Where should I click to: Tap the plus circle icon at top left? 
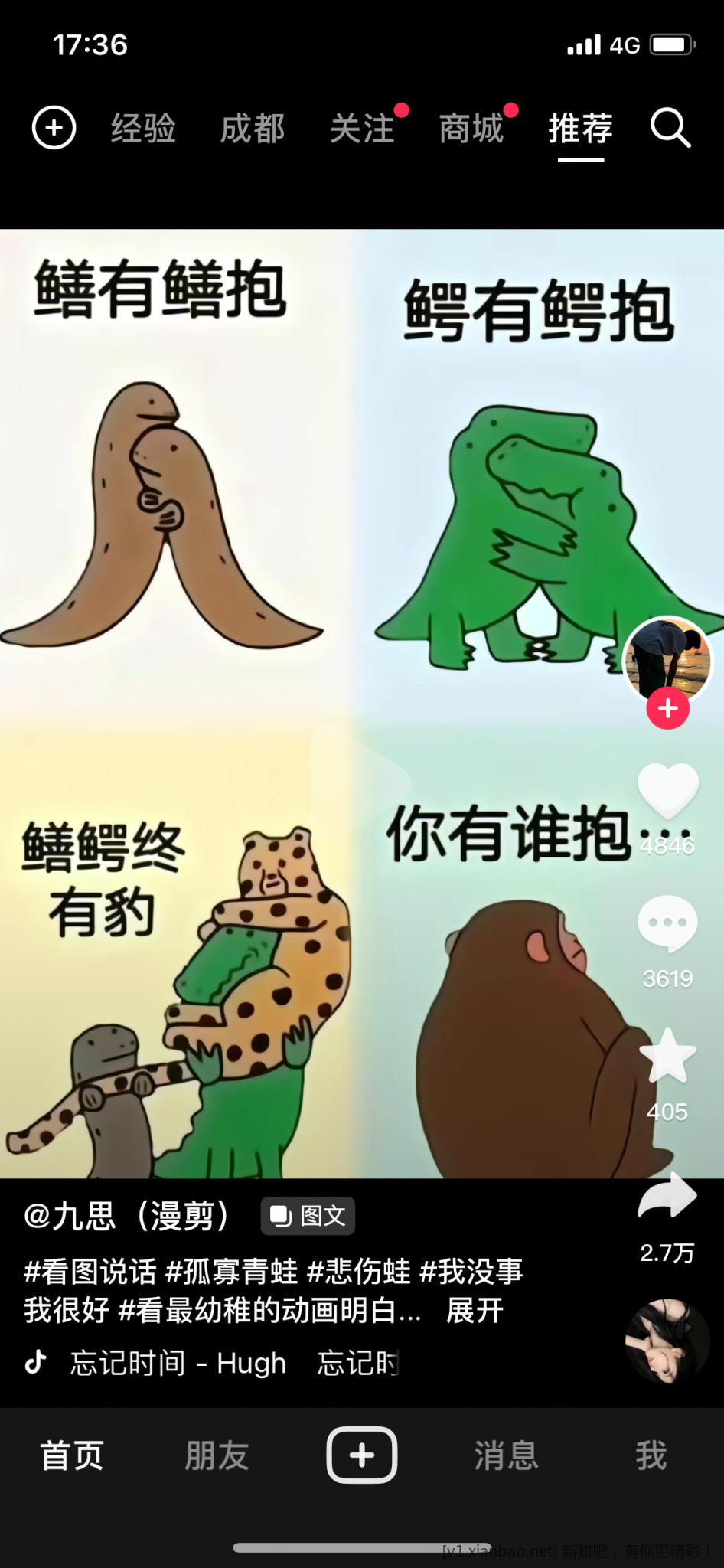(54, 127)
